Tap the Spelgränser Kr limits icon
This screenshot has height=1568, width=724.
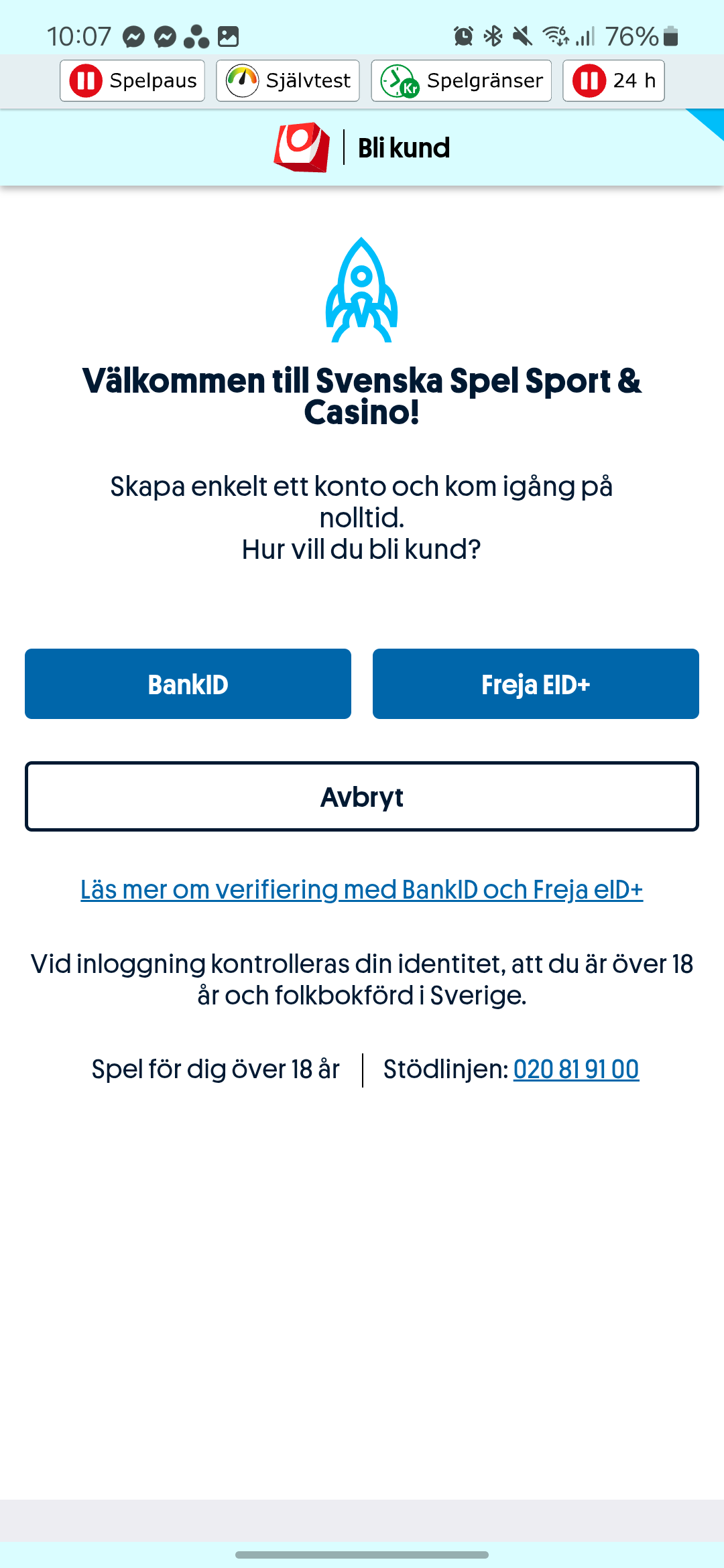398,82
